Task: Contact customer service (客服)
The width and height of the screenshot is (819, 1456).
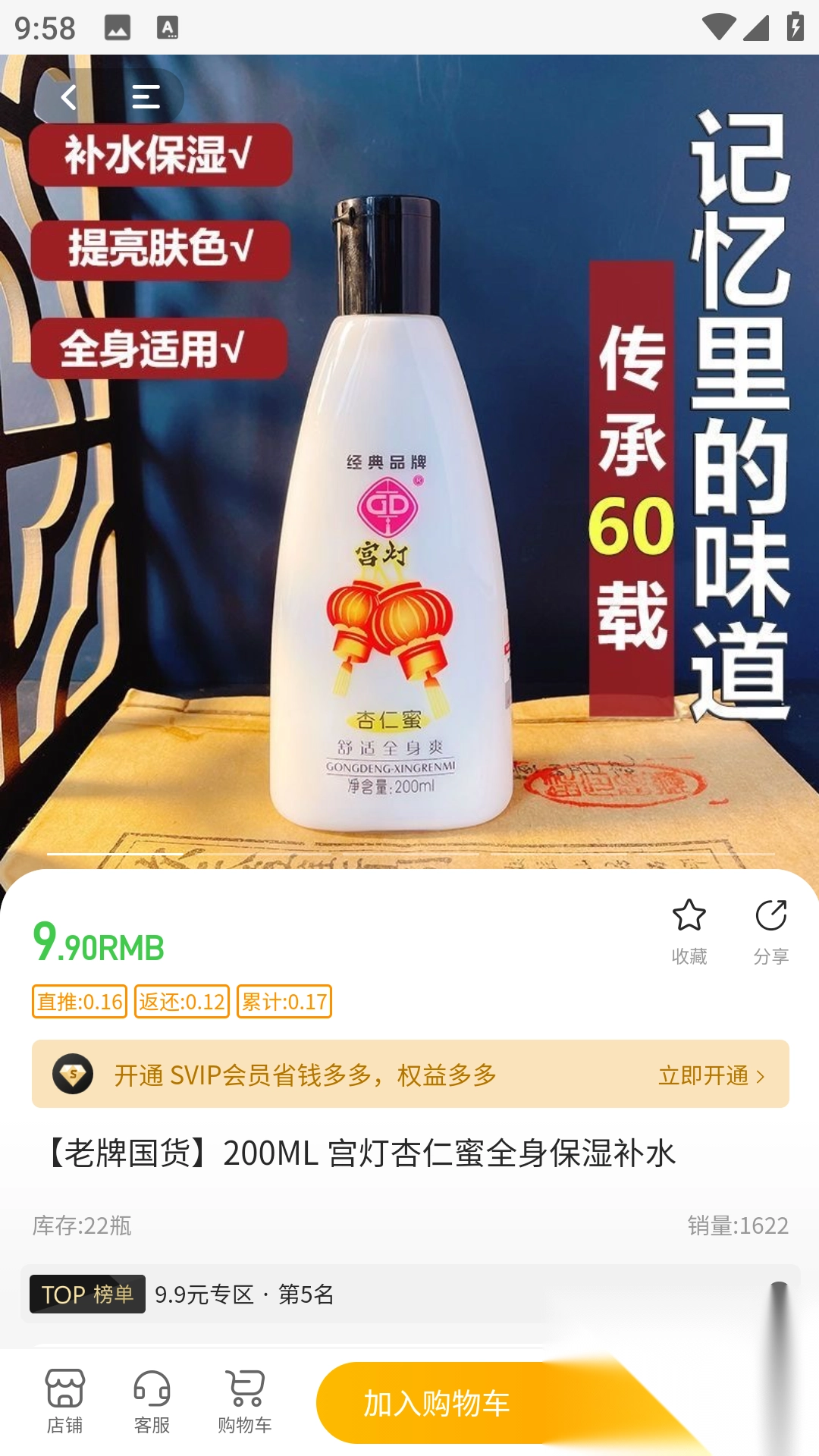Action: tap(152, 1401)
